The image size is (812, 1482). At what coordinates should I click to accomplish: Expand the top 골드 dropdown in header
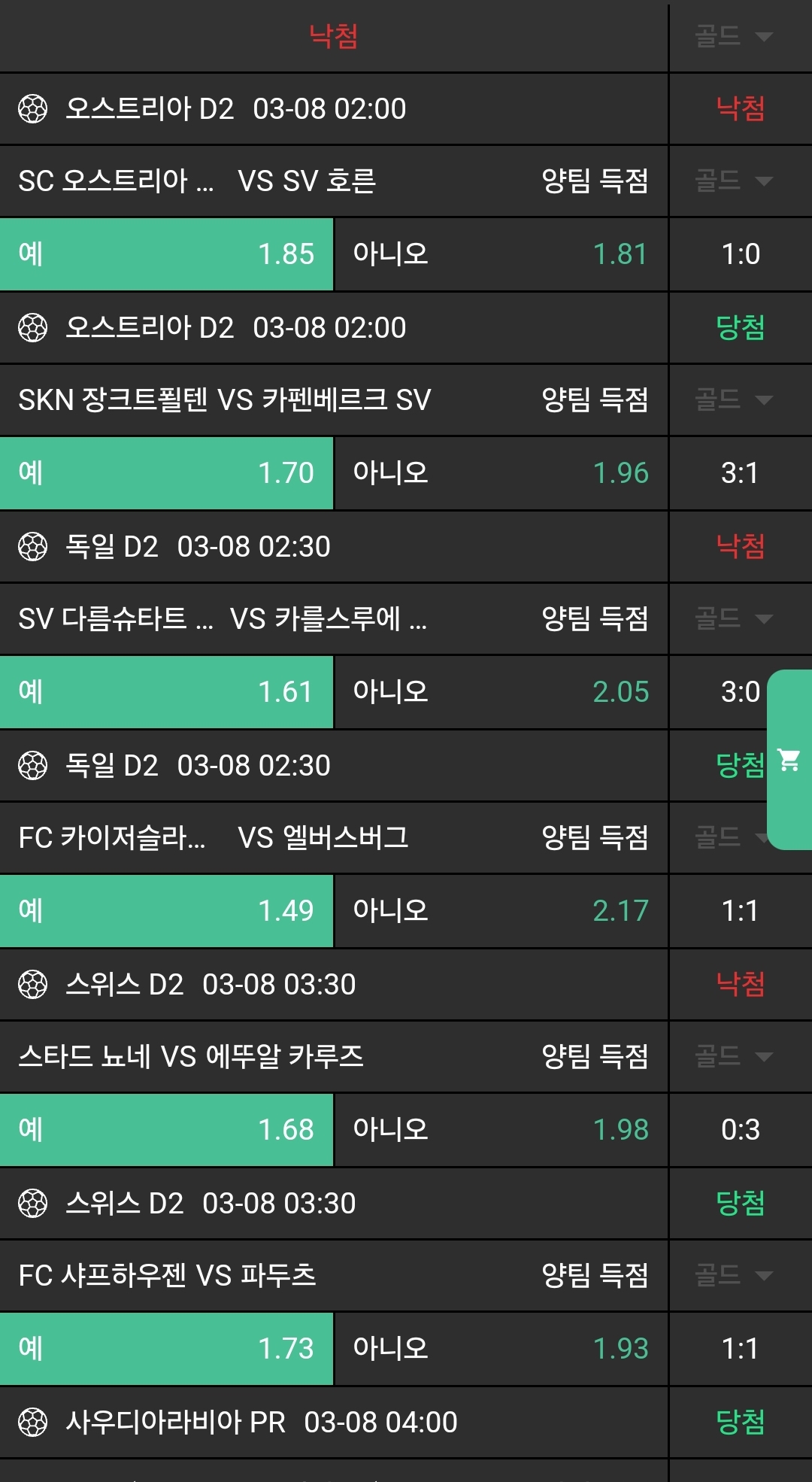pyautogui.click(x=733, y=36)
